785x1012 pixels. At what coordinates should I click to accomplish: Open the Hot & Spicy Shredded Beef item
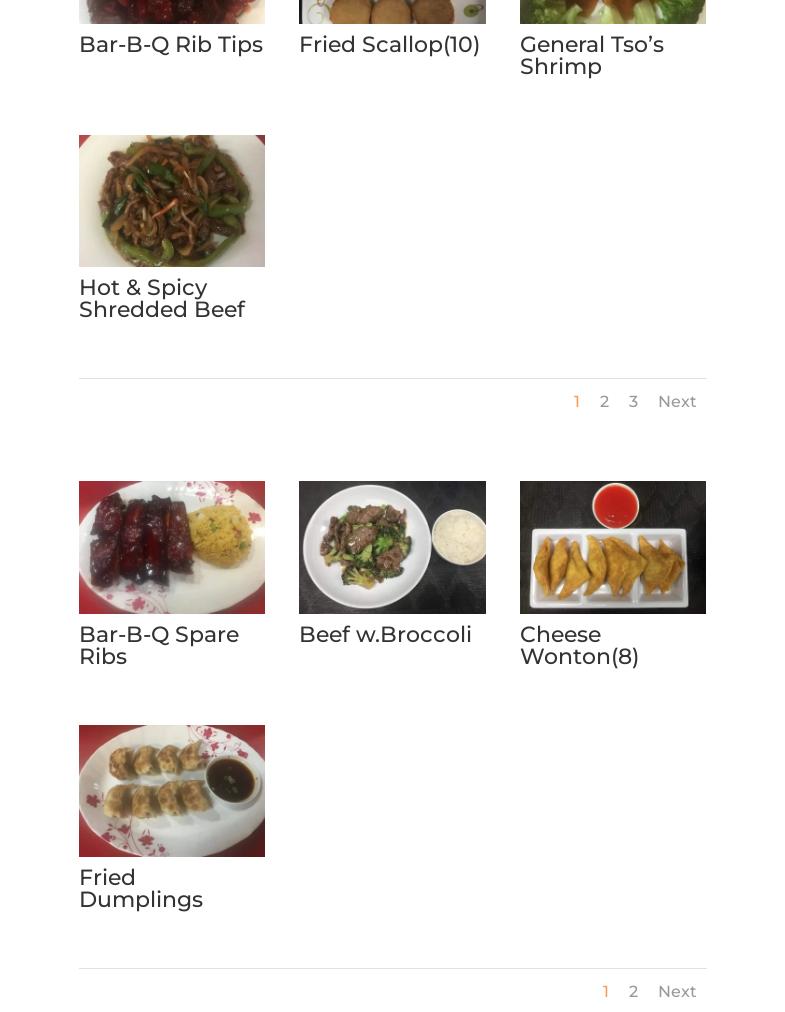click(x=162, y=298)
